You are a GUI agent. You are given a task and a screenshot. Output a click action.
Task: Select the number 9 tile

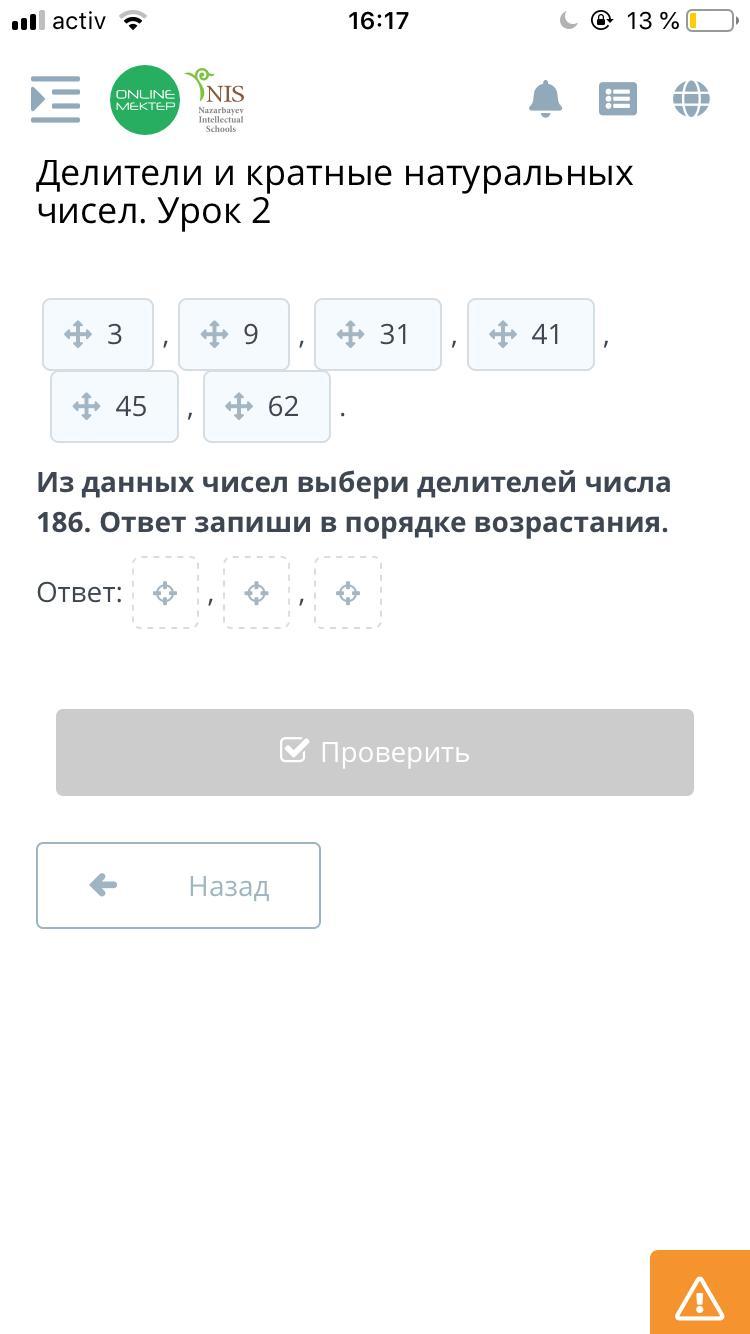click(x=234, y=334)
